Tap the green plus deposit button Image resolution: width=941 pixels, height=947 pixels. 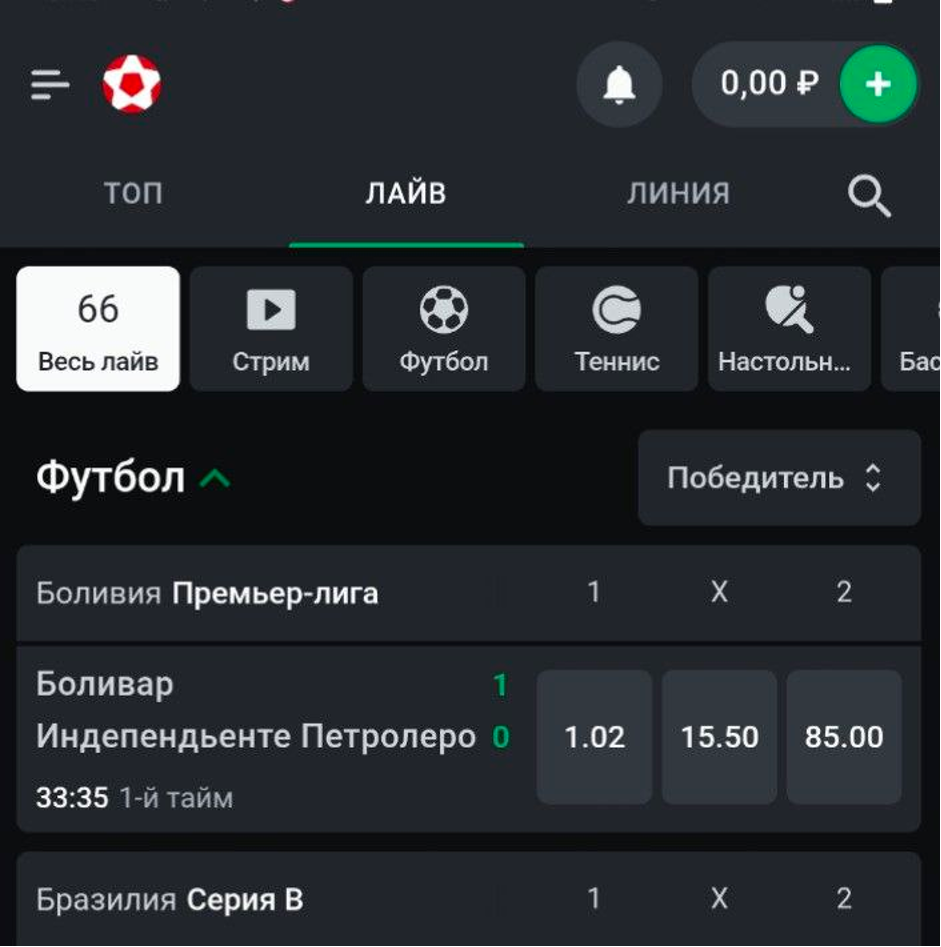coord(877,85)
